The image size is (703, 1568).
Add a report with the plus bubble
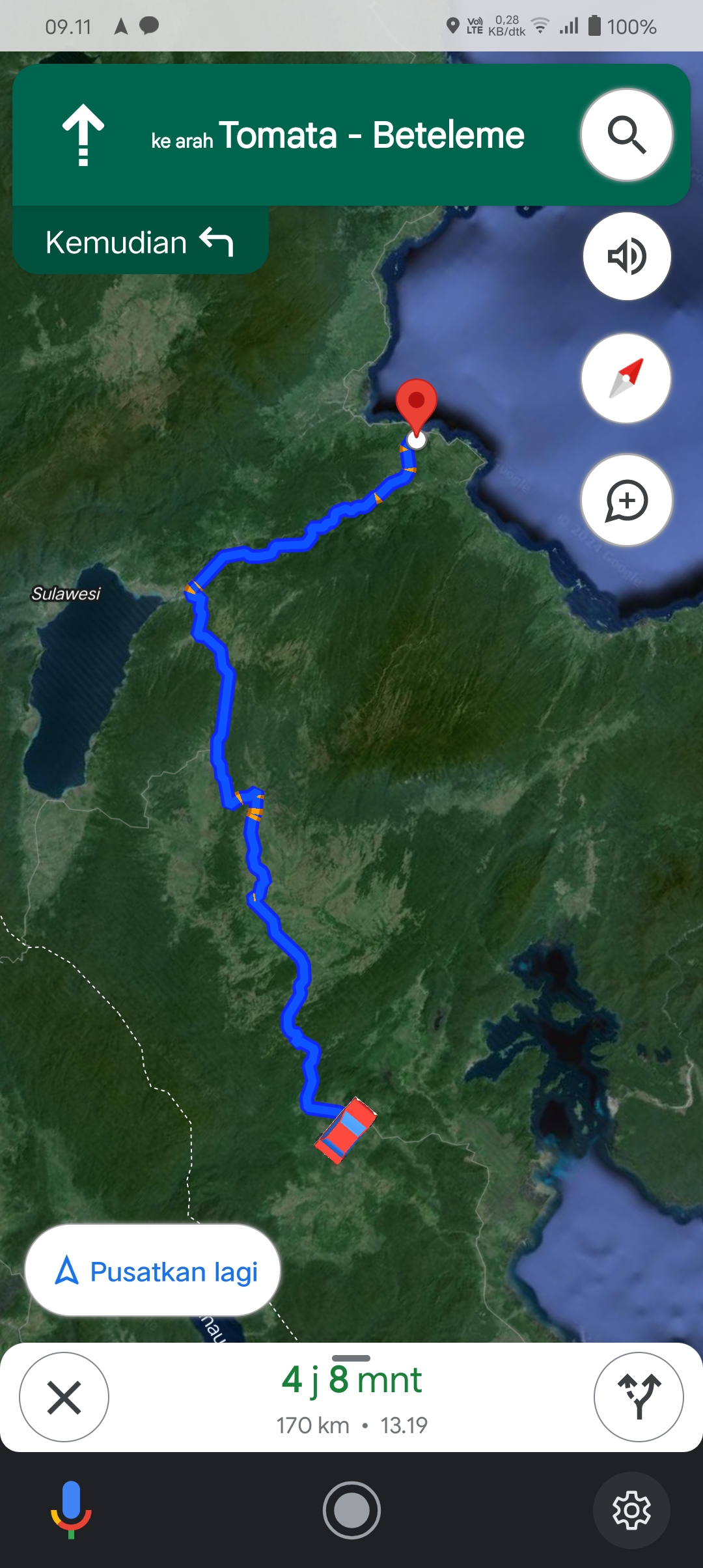[626, 500]
